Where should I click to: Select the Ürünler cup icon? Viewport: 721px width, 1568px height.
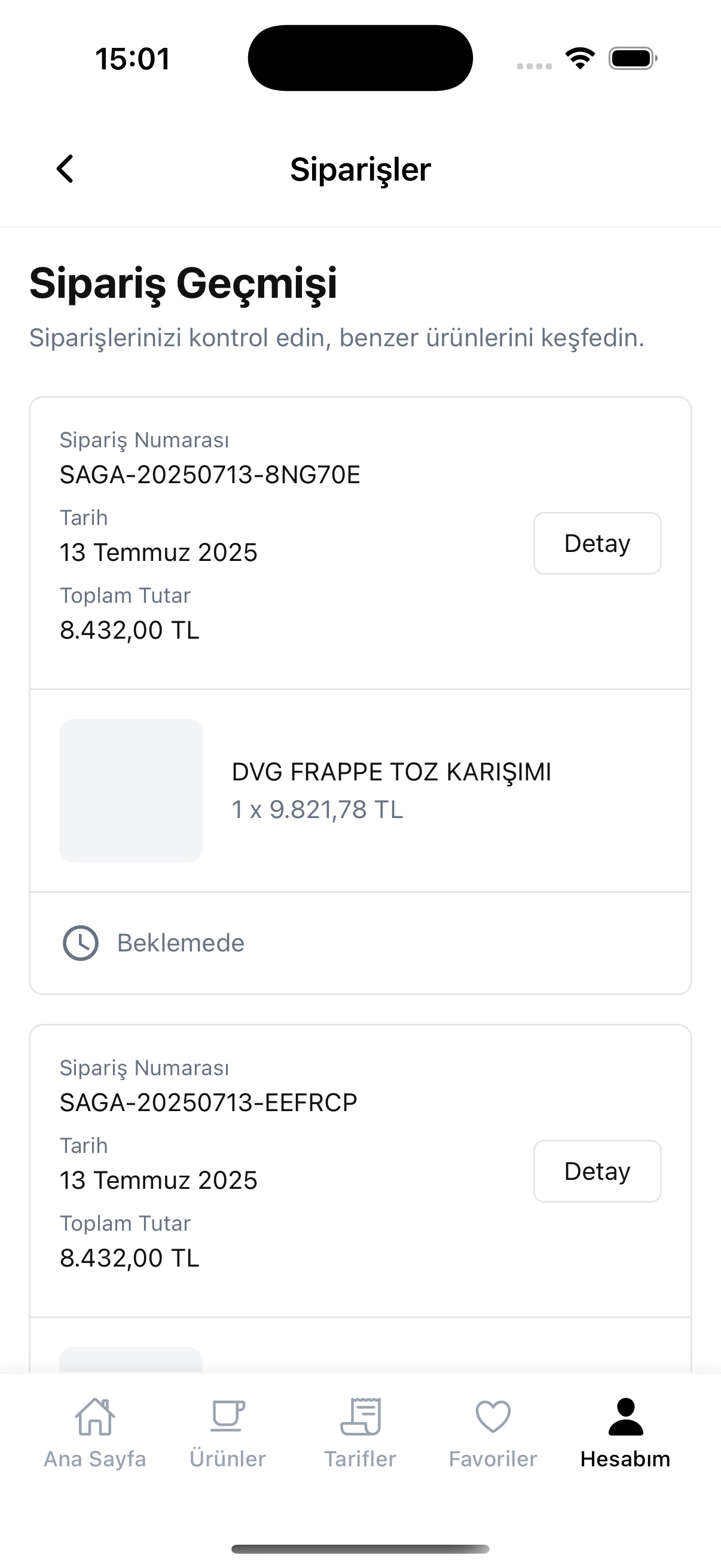tap(227, 1417)
